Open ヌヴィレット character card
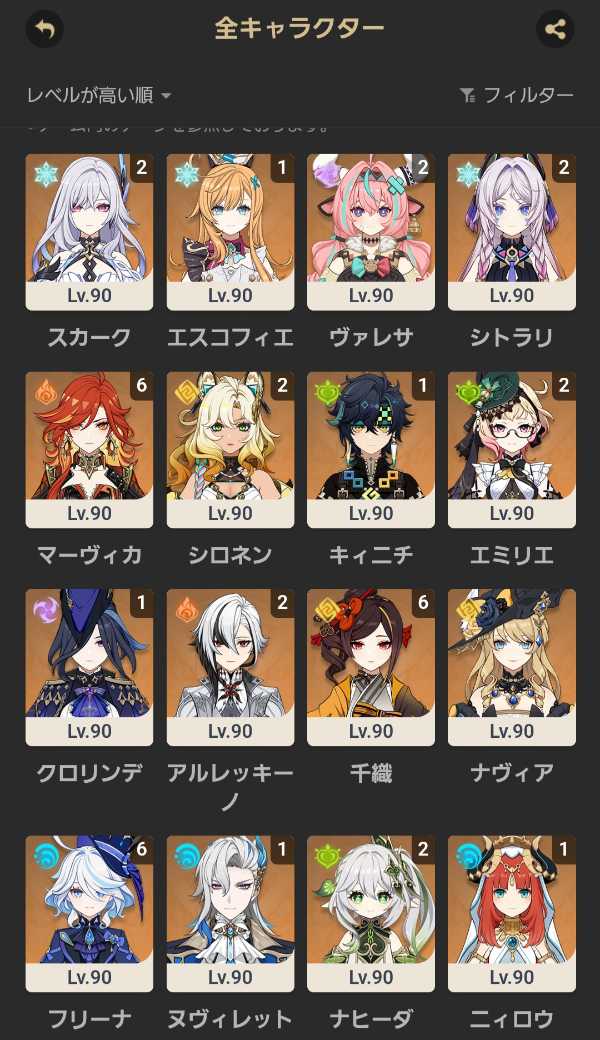 [x=230, y=914]
